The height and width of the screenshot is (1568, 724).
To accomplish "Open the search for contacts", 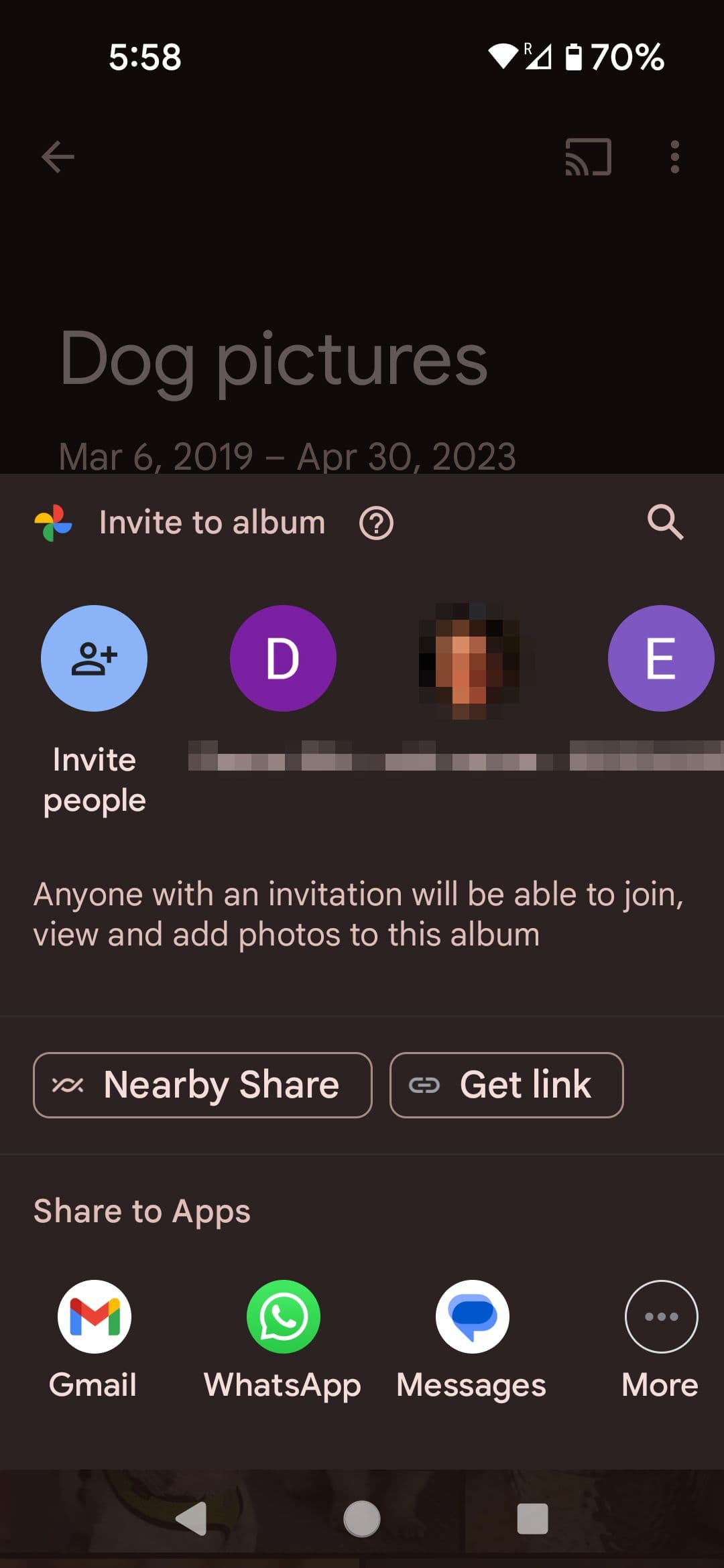I will 664,523.
